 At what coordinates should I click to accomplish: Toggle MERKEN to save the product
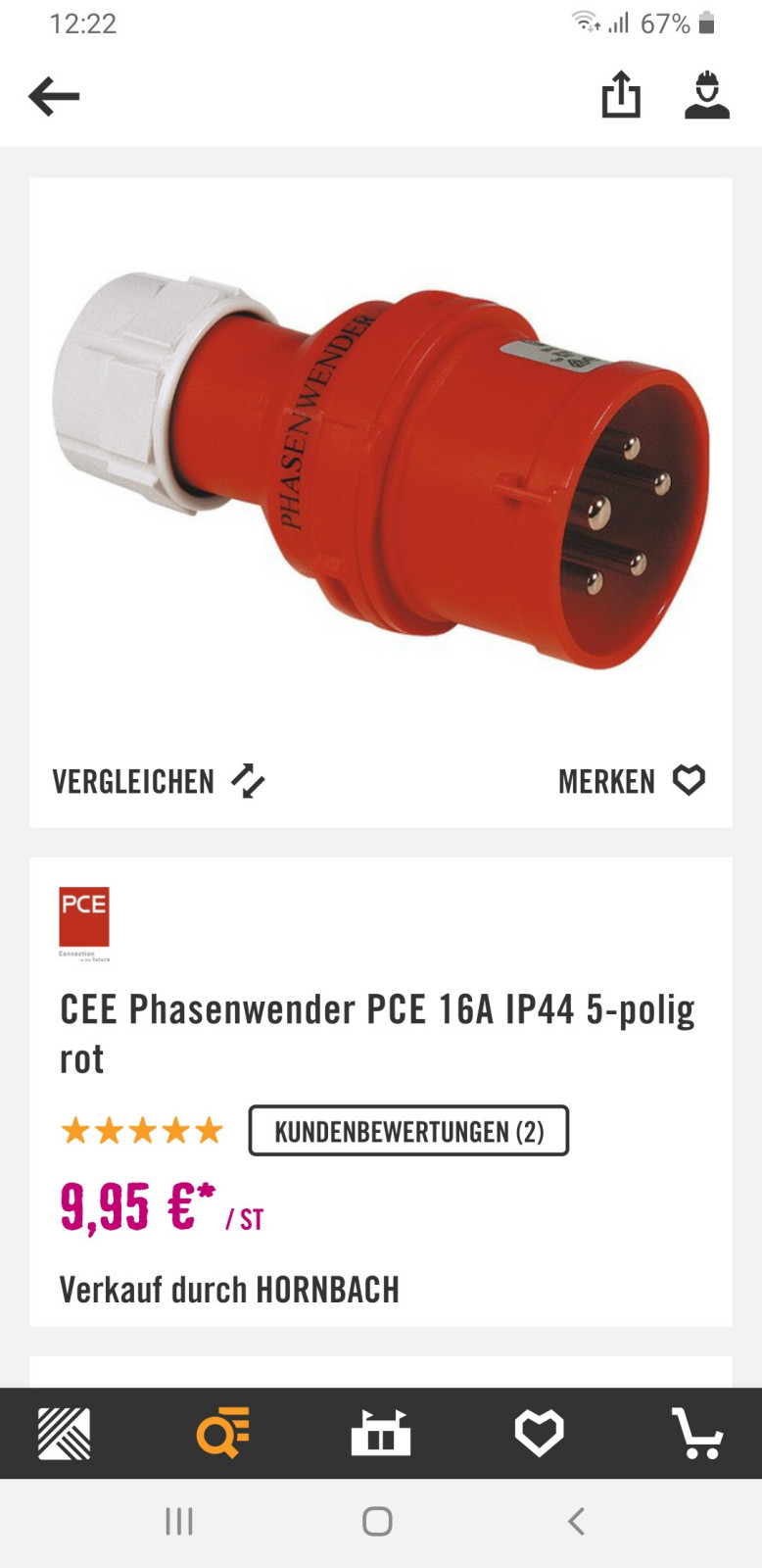click(607, 781)
